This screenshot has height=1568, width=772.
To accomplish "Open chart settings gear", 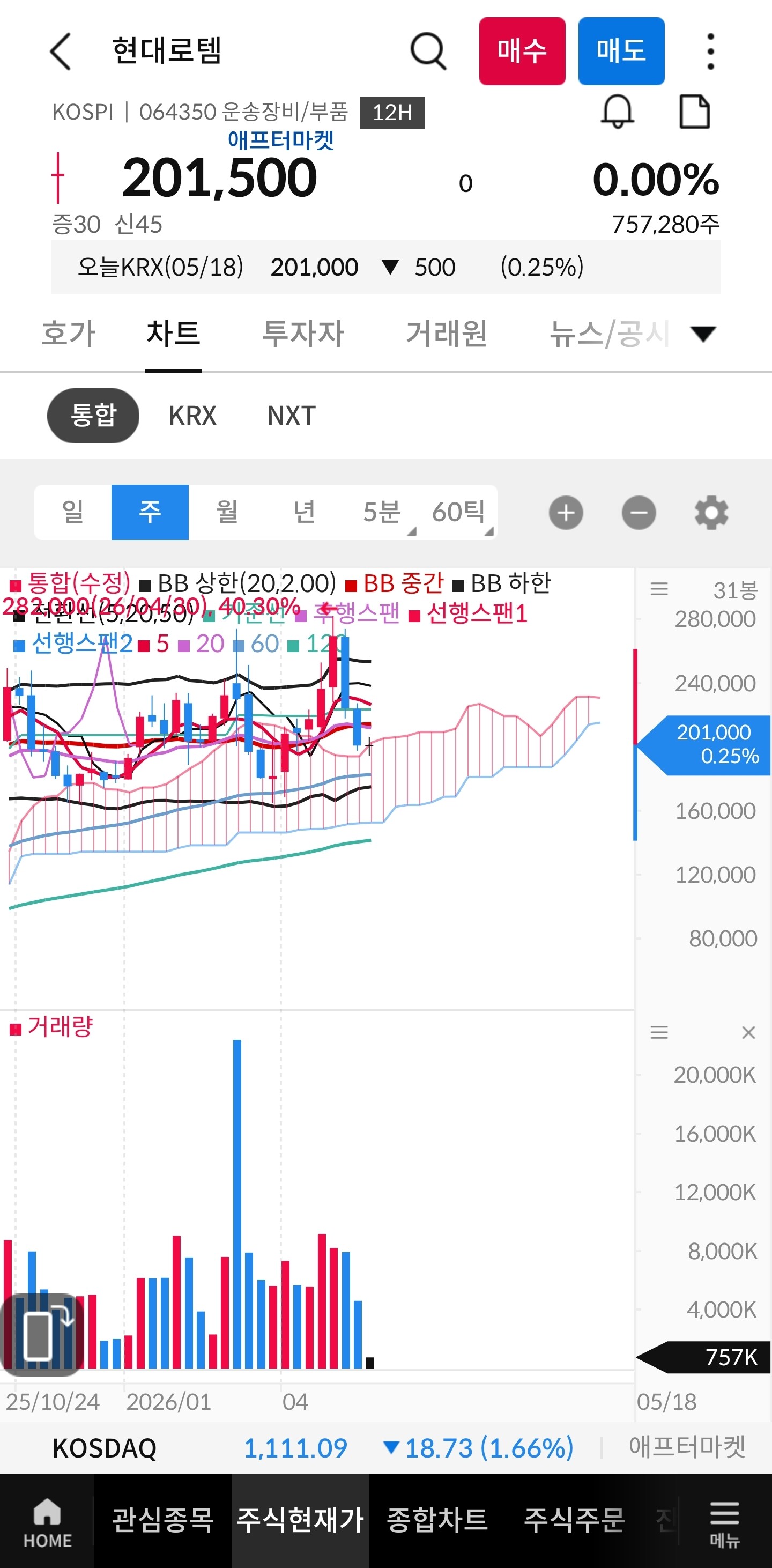I will pos(711,513).
